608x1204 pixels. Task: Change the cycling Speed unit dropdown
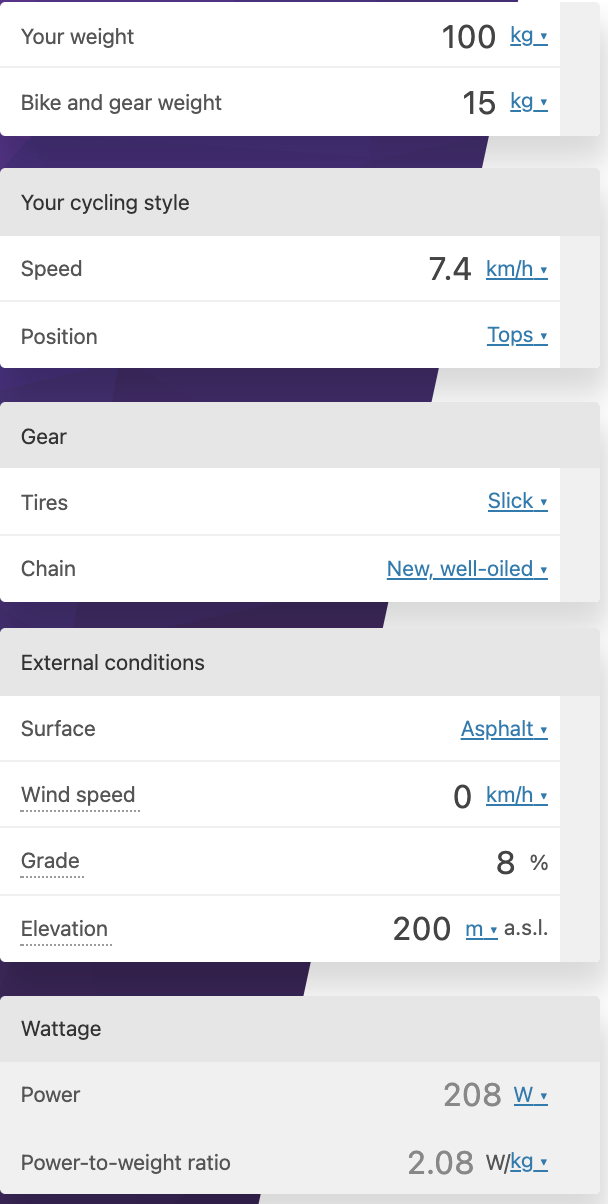(517, 269)
